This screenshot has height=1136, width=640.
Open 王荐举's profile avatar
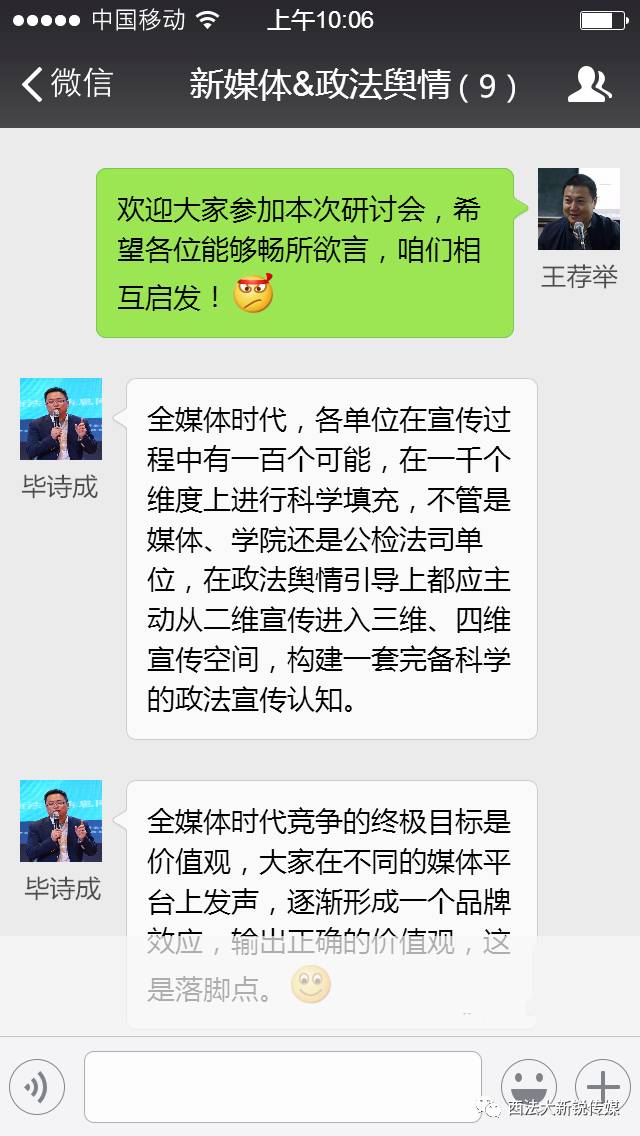point(578,209)
